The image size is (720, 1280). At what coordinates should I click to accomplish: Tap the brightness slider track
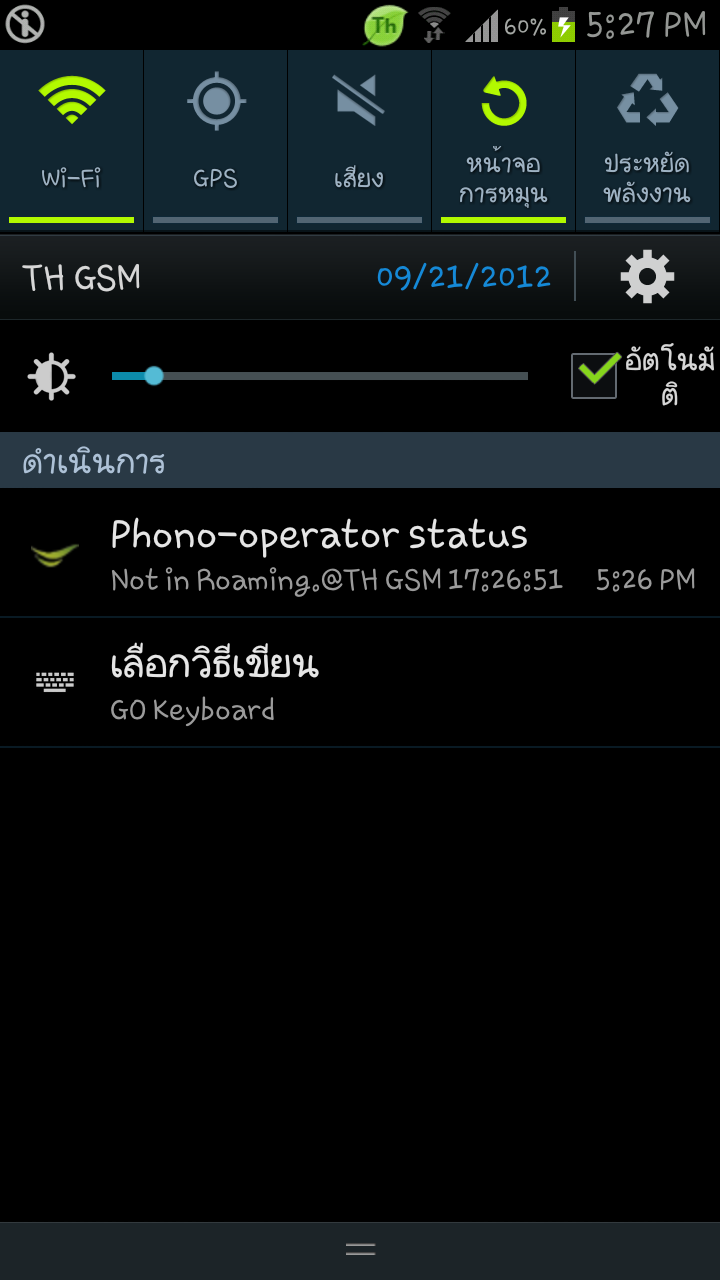(x=320, y=376)
